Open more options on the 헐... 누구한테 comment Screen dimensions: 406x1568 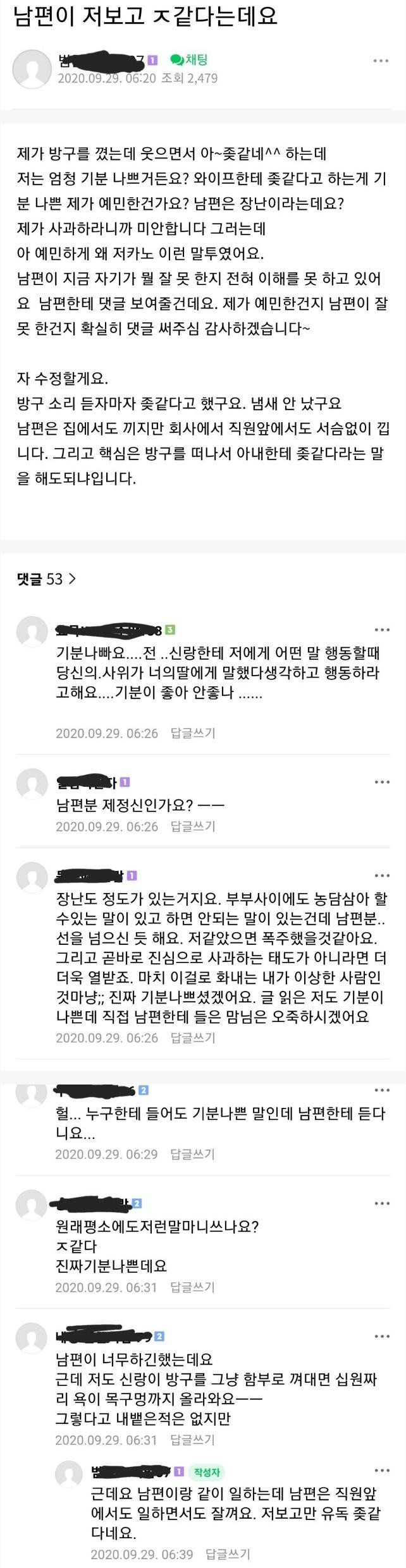tap(382, 1090)
